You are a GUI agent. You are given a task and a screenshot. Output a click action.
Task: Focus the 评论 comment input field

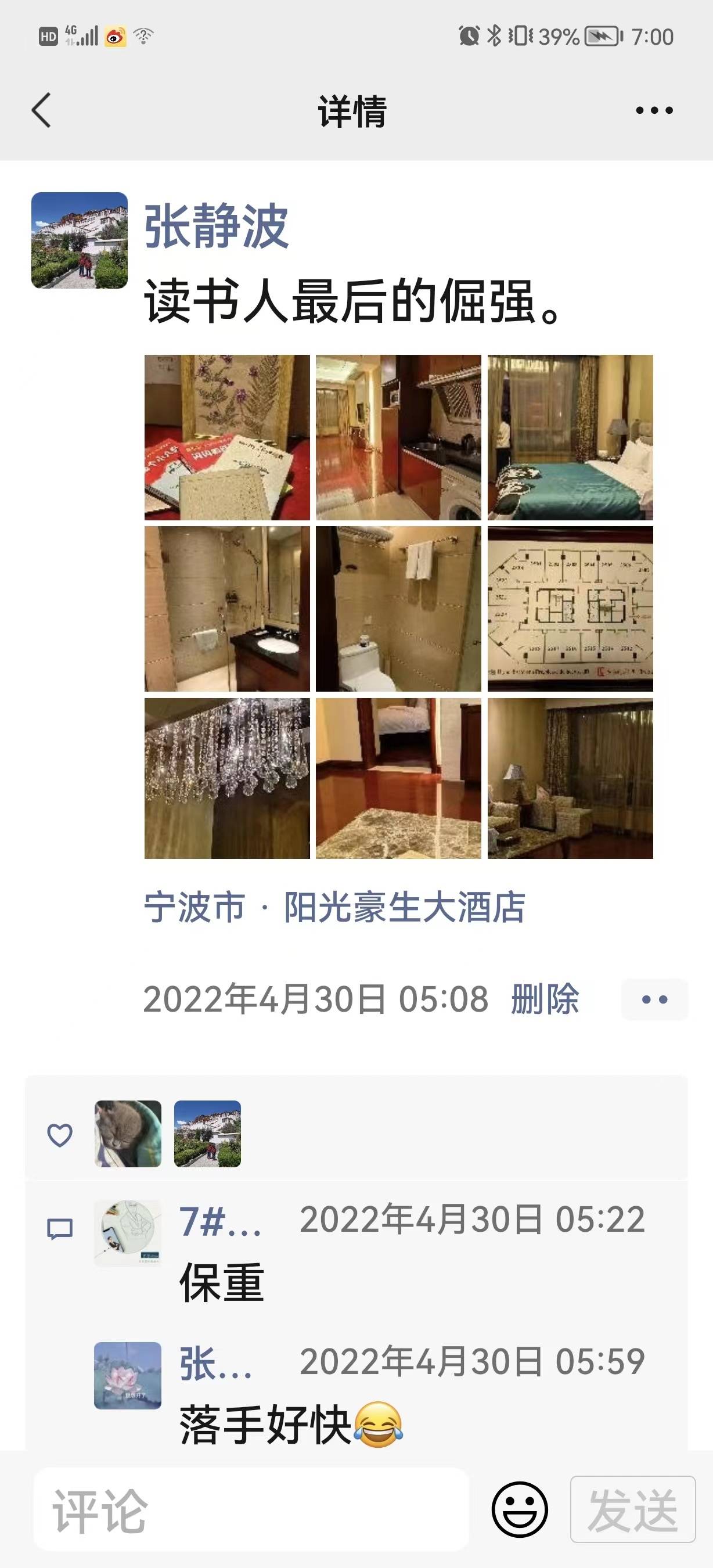[251, 1511]
